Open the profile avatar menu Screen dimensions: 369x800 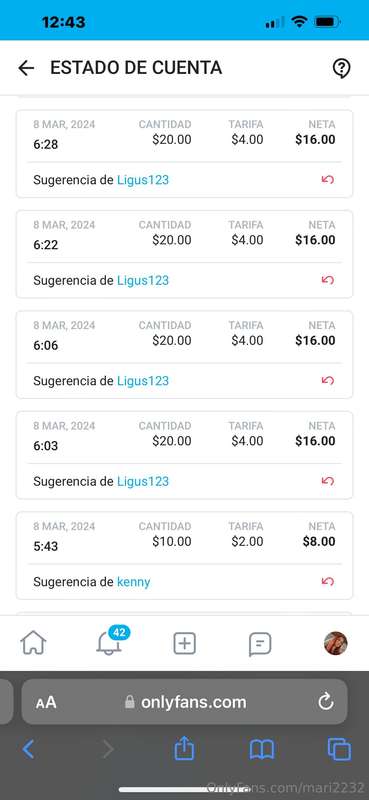[336, 643]
